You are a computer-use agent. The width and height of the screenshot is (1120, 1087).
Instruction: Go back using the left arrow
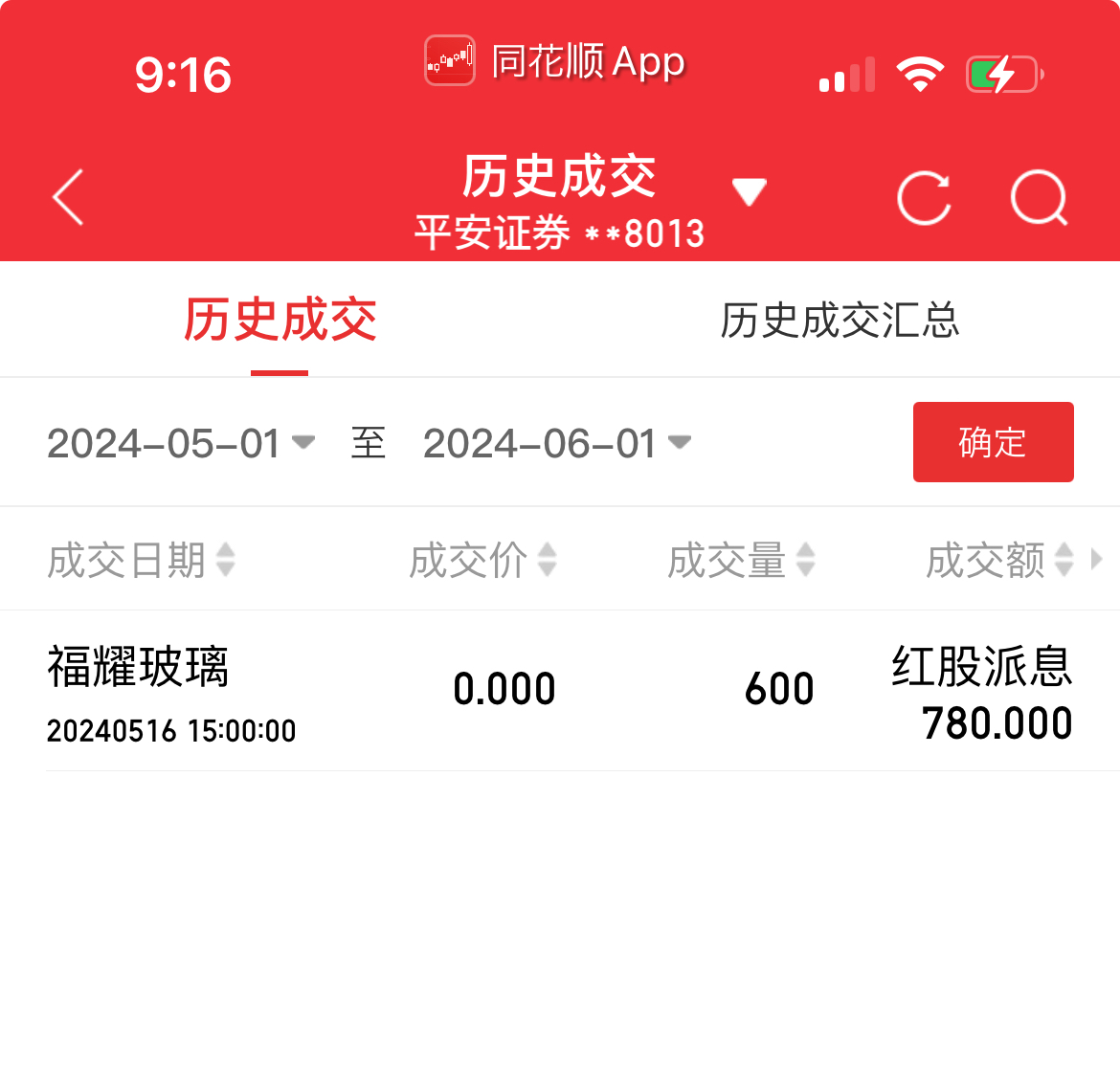click(69, 198)
